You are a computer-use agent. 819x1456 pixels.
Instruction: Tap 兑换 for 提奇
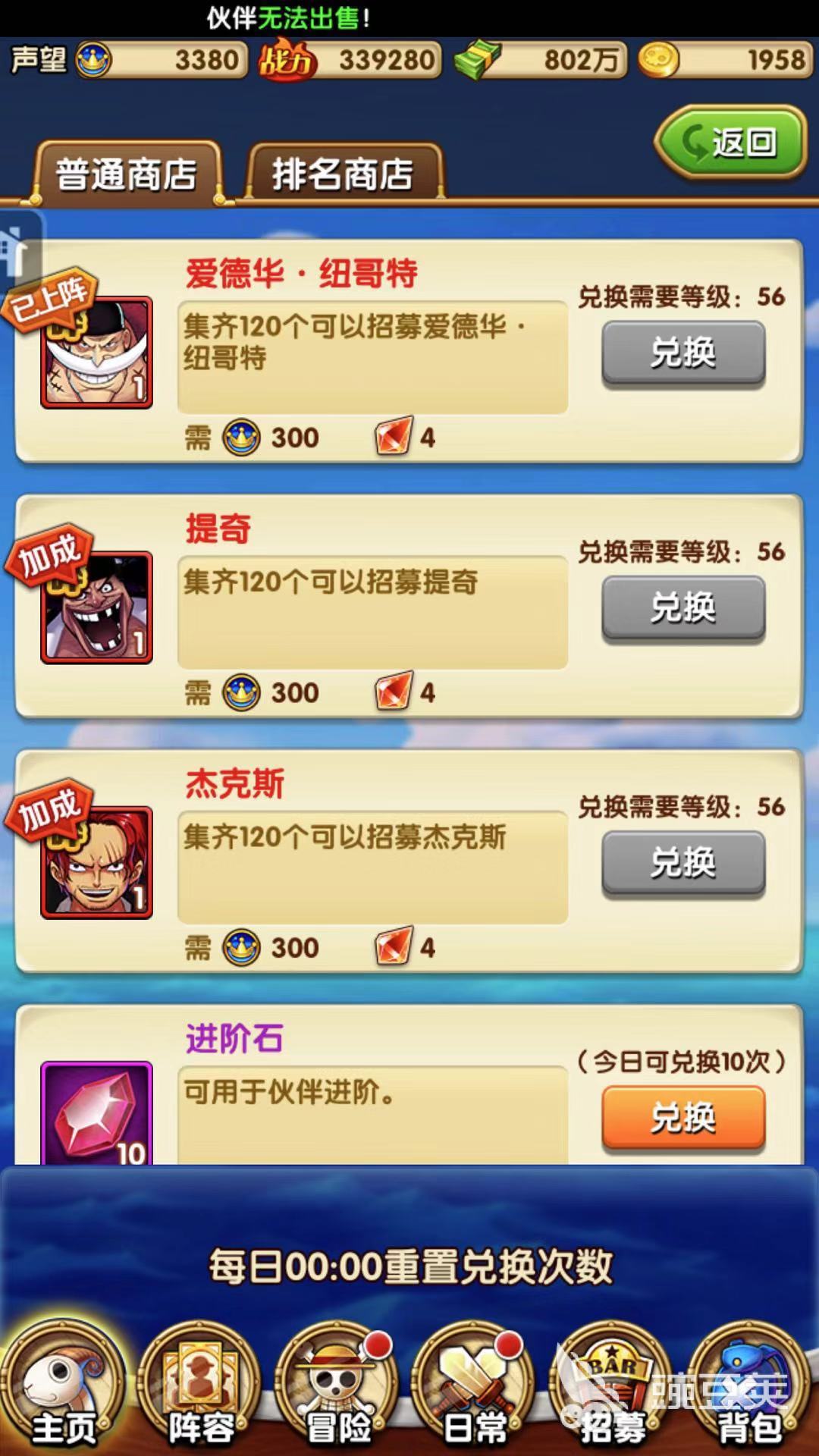tap(683, 607)
